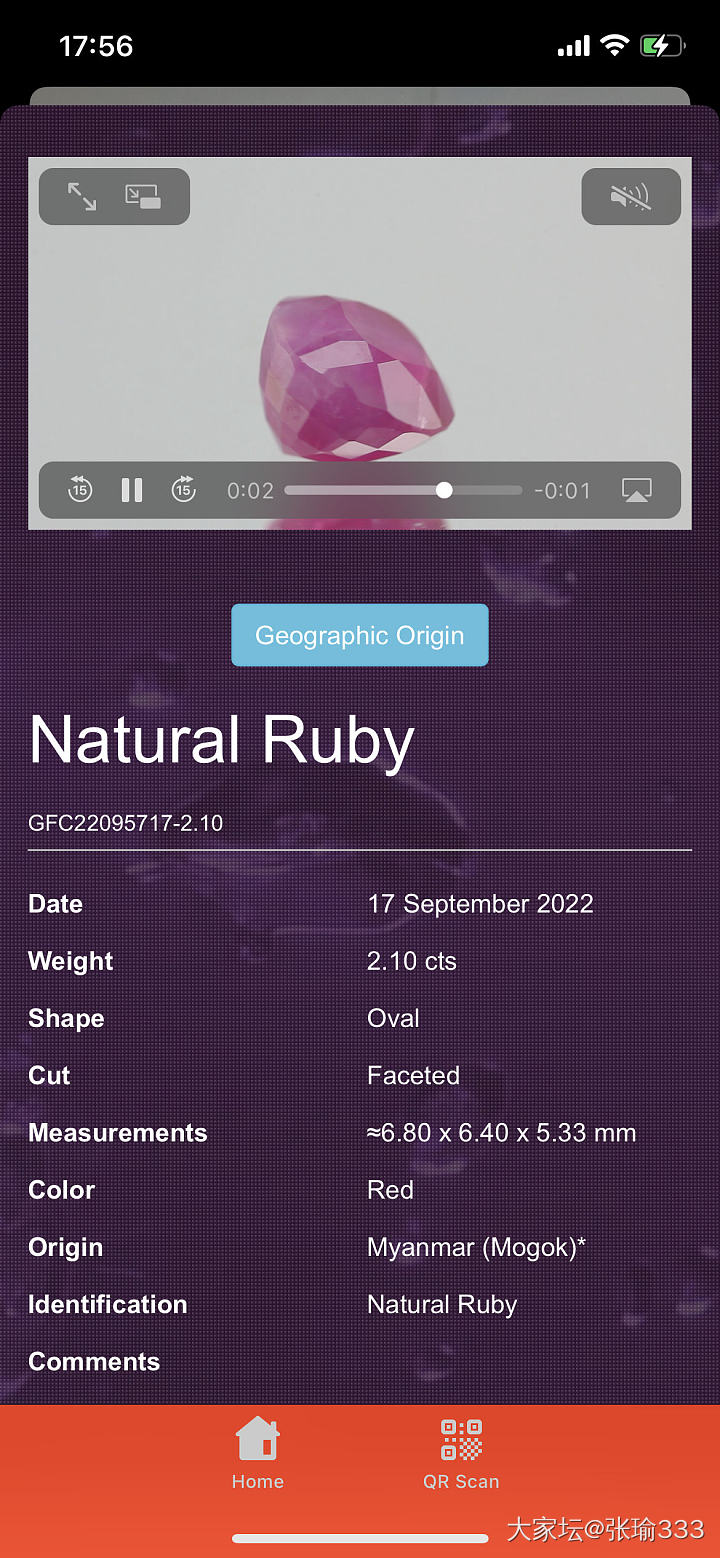
Task: Skip forward 15 seconds
Action: (x=184, y=490)
